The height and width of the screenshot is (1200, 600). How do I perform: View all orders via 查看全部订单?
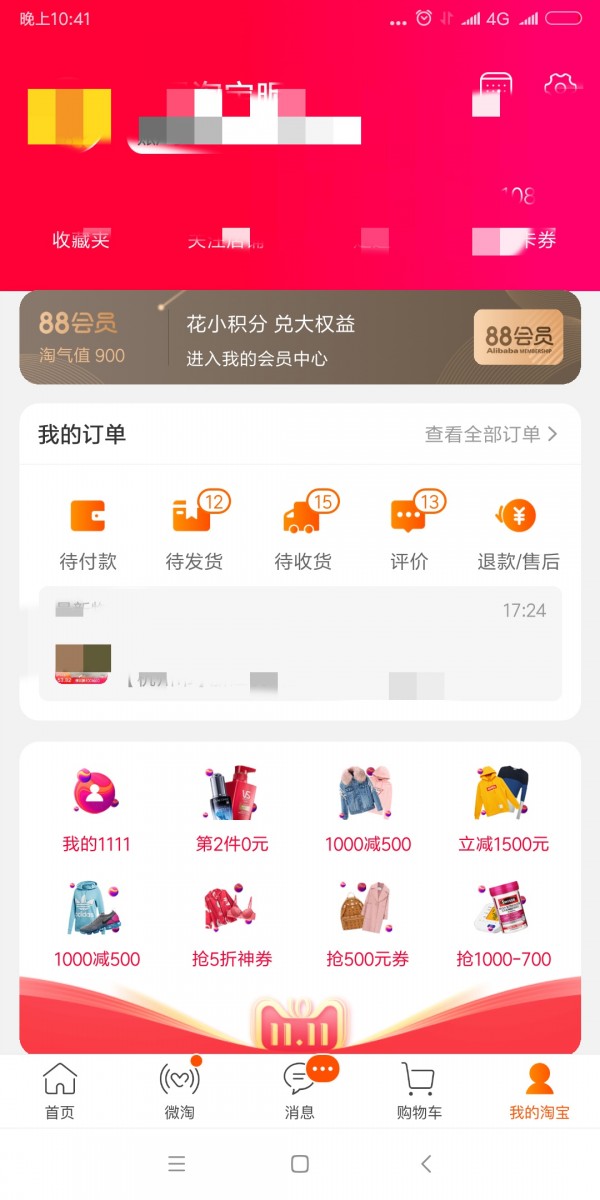coord(491,434)
